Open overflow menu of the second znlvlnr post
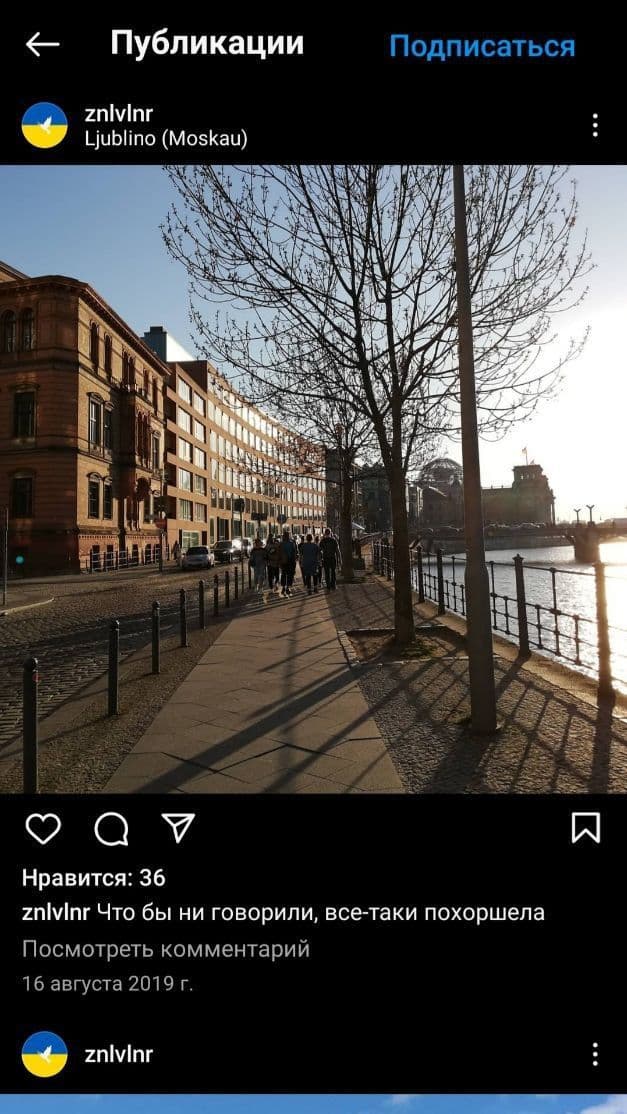Image resolution: width=627 pixels, height=1114 pixels. click(x=595, y=1054)
